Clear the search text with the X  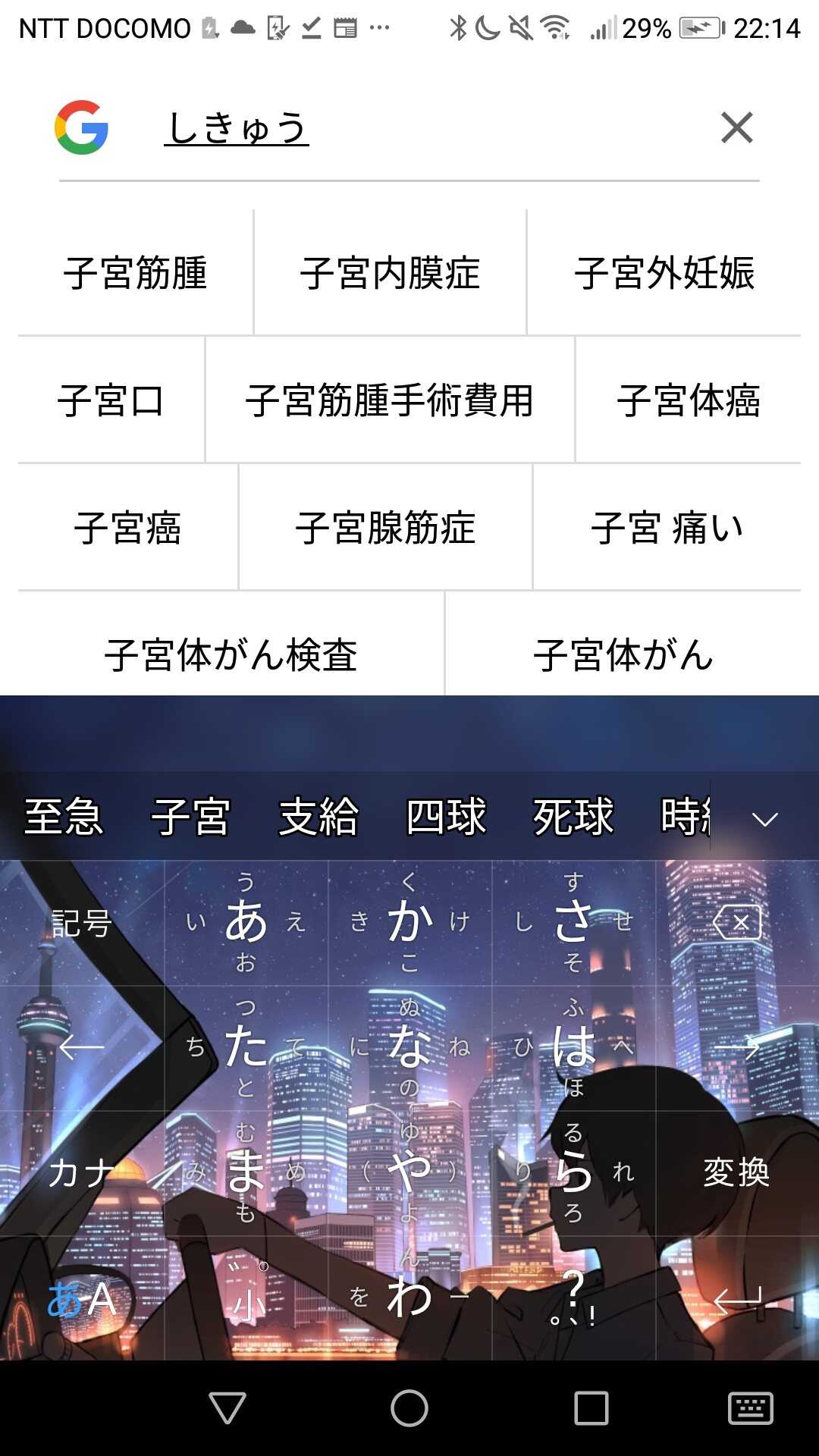pos(736,127)
